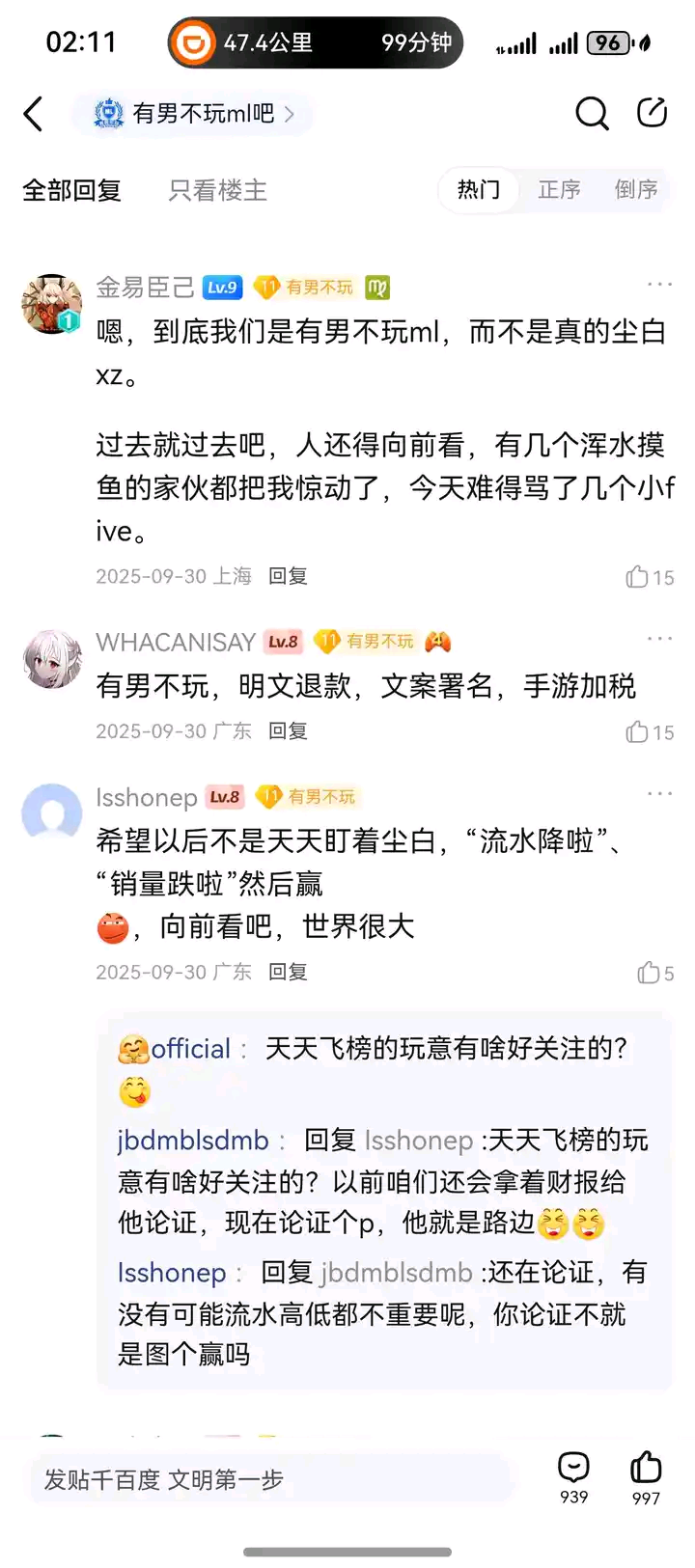The image size is (695, 1568).
Task: Switch to the 全部回复 tab
Action: pyautogui.click(x=72, y=190)
